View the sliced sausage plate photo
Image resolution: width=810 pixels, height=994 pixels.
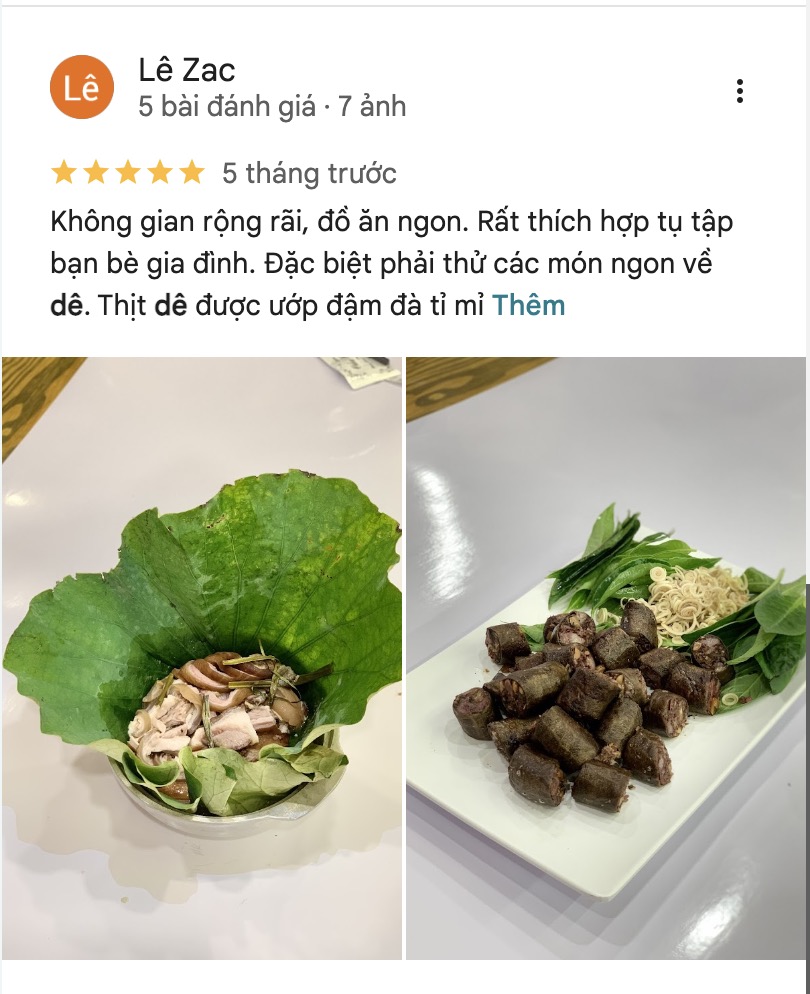pos(605,657)
